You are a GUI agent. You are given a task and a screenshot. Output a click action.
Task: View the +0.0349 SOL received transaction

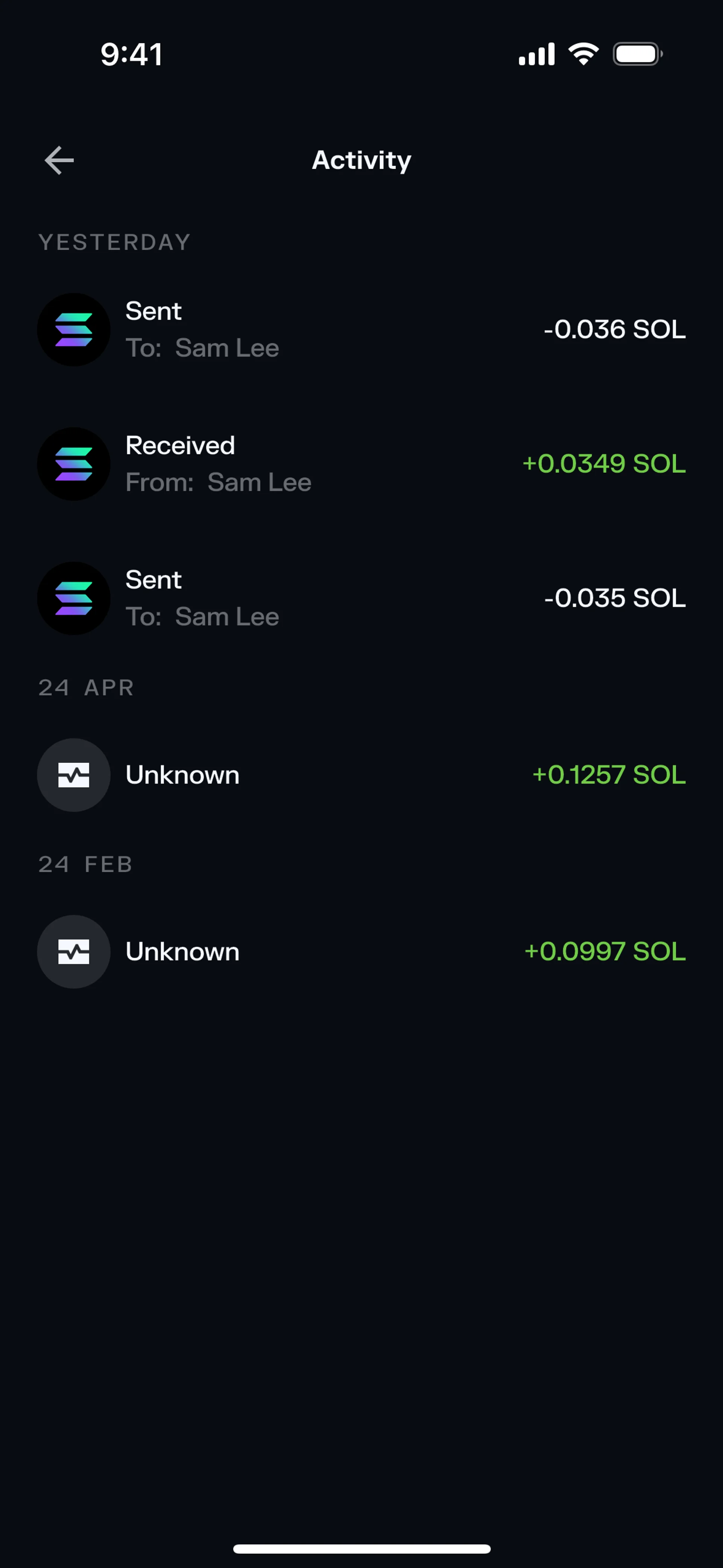pos(361,464)
